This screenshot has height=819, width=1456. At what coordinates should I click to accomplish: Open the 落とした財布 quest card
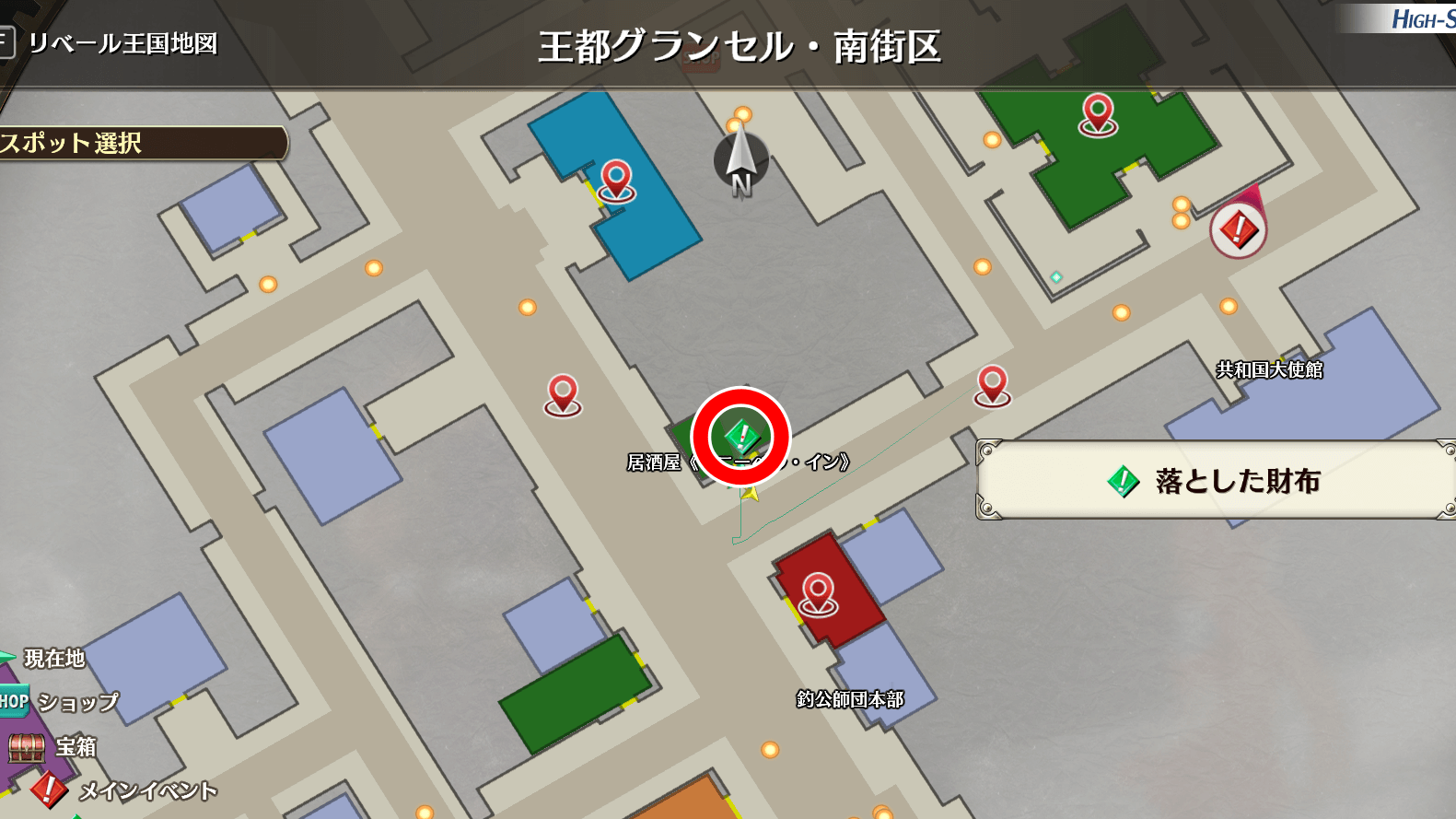1216,480
